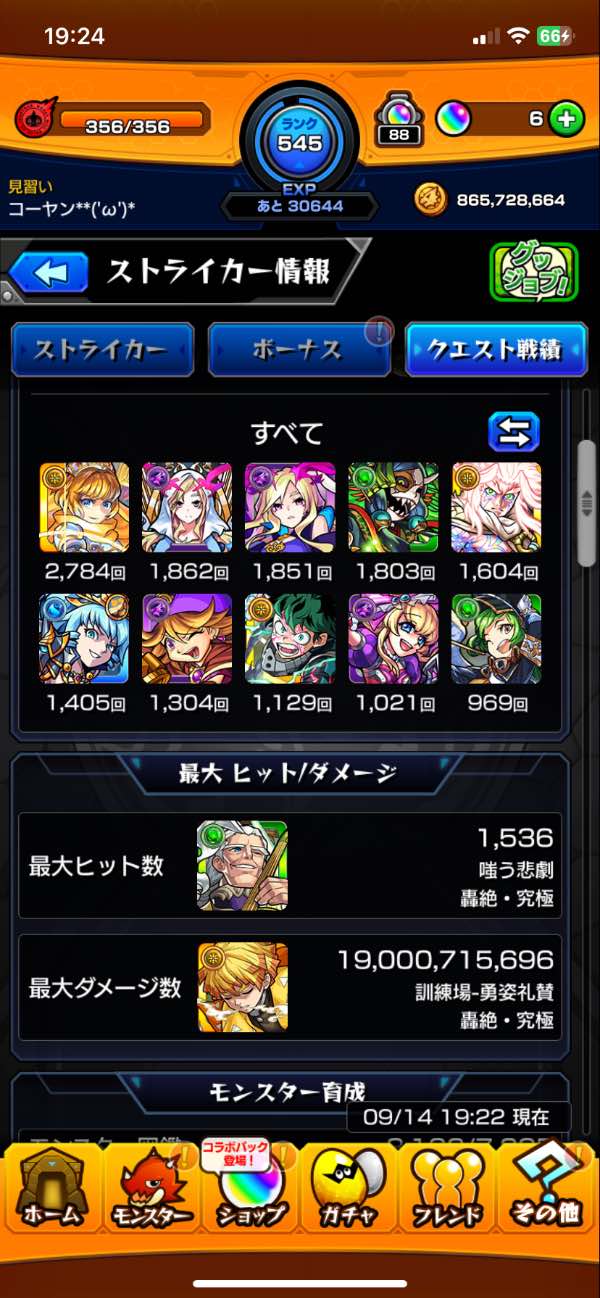Open the ボーナス tab
This screenshot has width=600, height=1298.
(297, 350)
